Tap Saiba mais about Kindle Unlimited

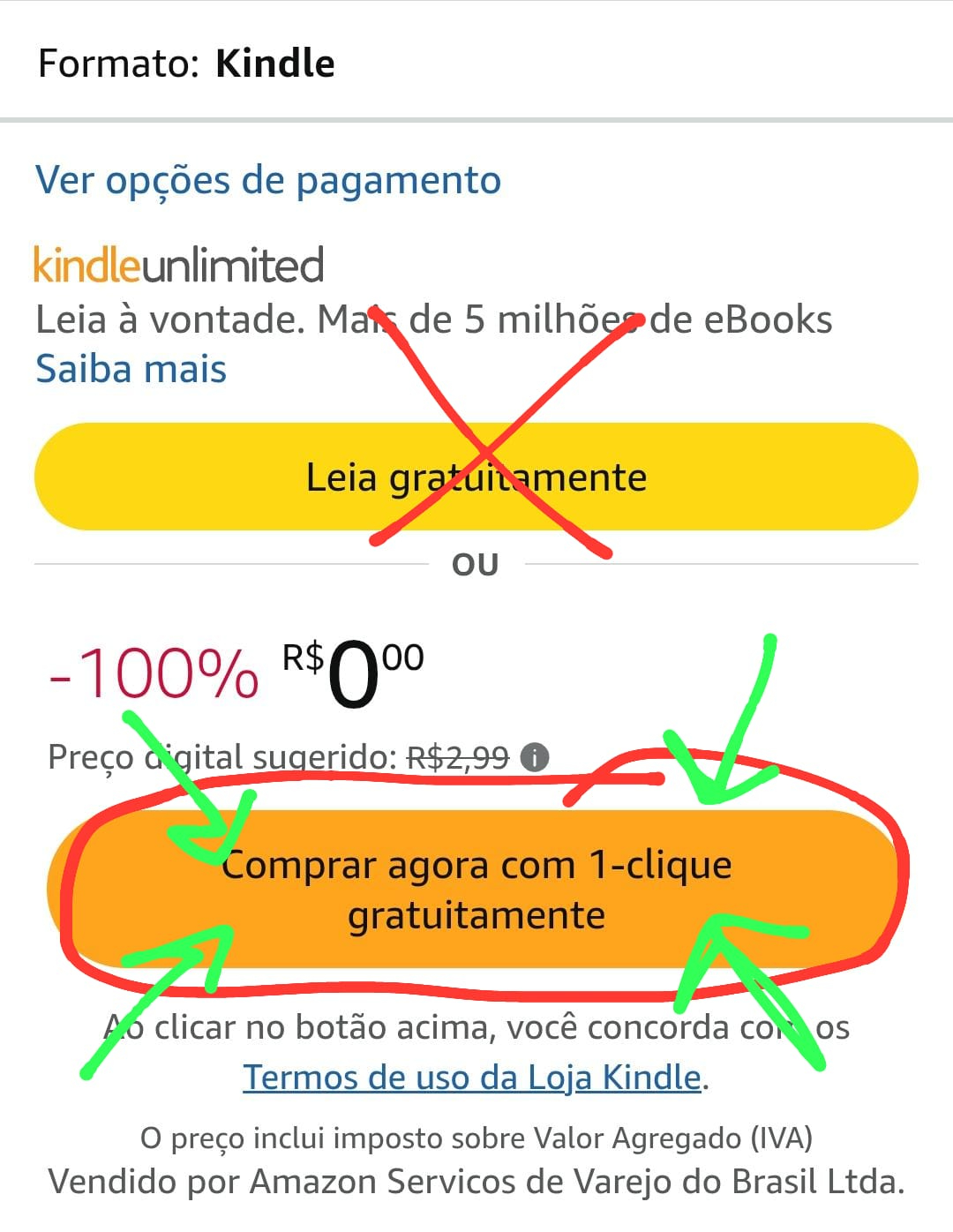[x=131, y=369]
